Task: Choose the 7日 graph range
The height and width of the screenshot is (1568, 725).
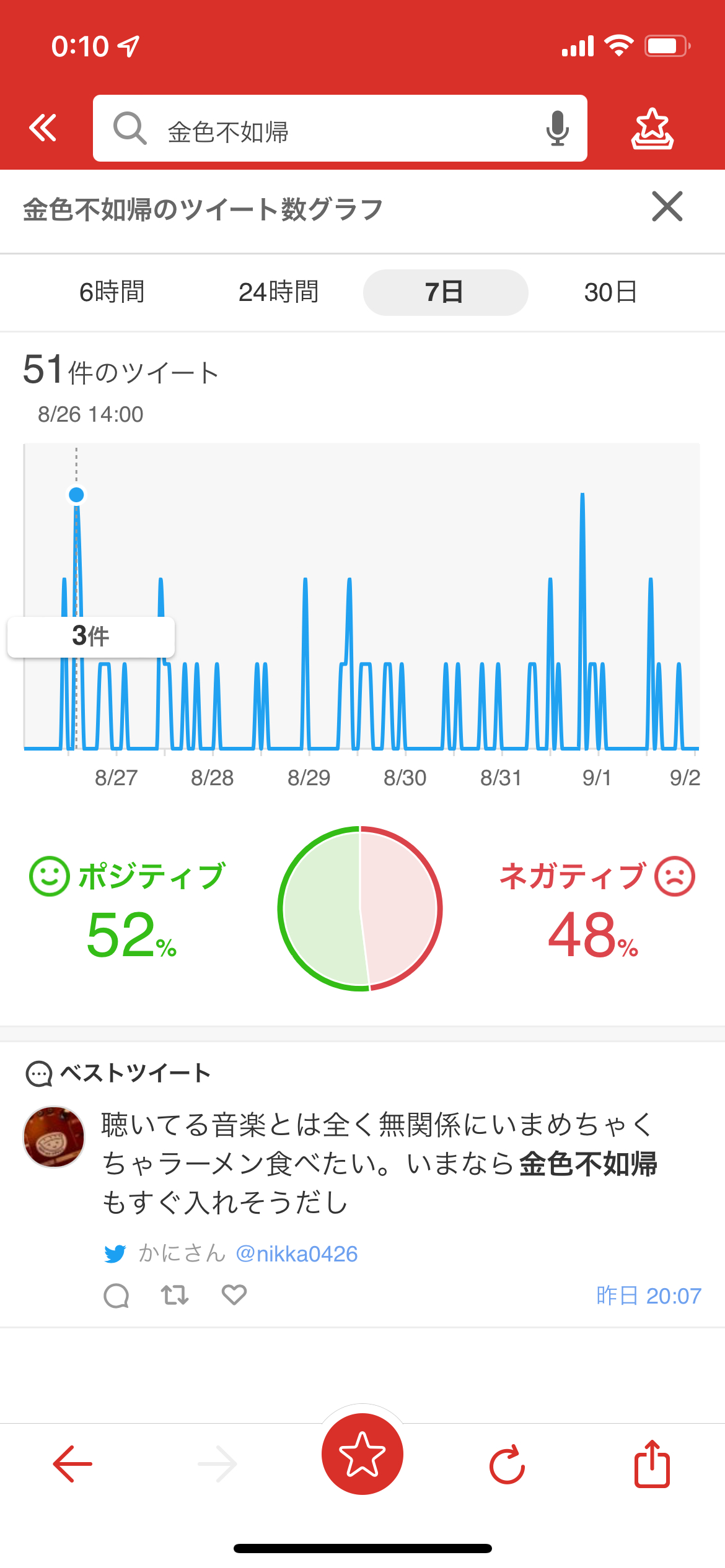Action: 445,292
